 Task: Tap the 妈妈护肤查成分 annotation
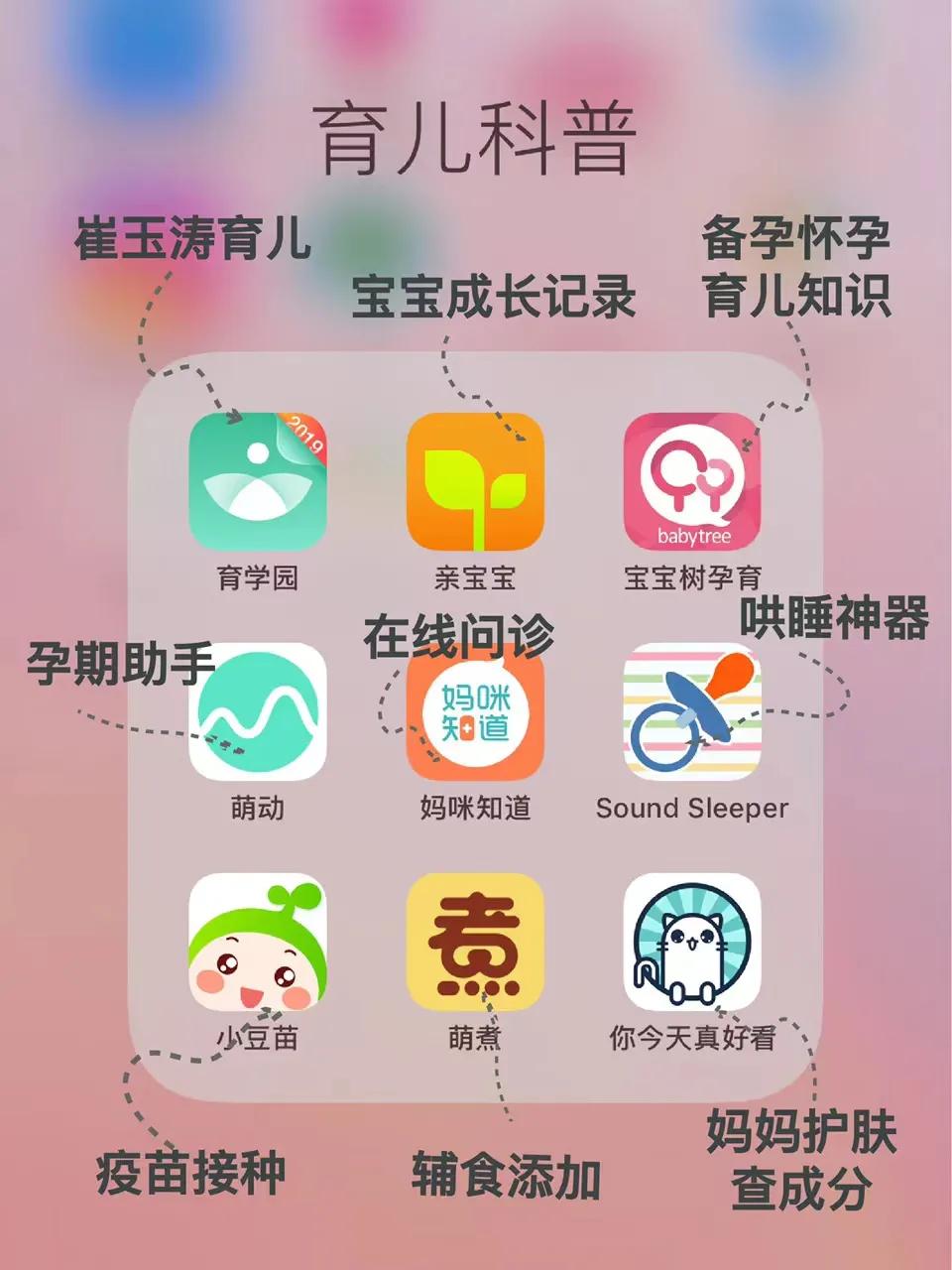[x=803, y=1161]
